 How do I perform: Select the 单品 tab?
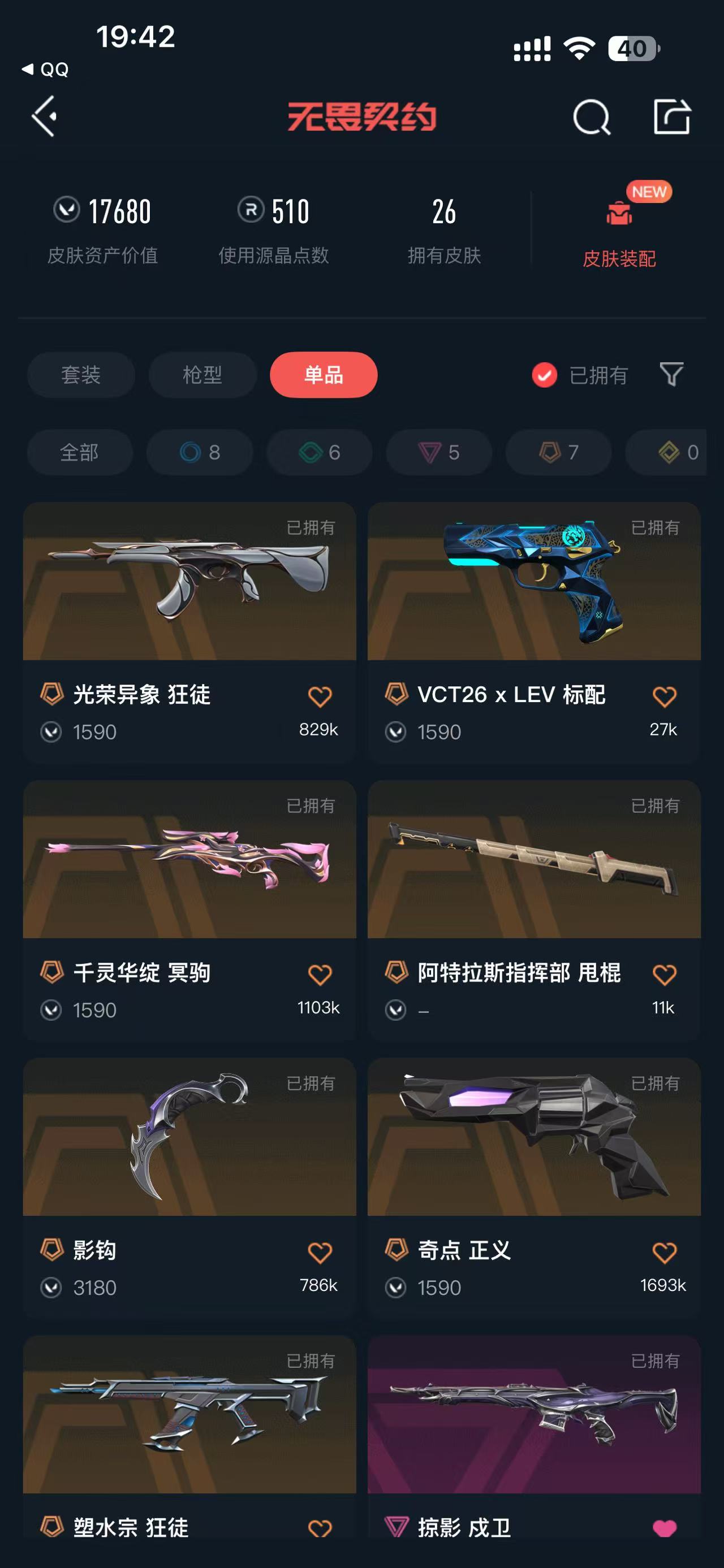(324, 375)
